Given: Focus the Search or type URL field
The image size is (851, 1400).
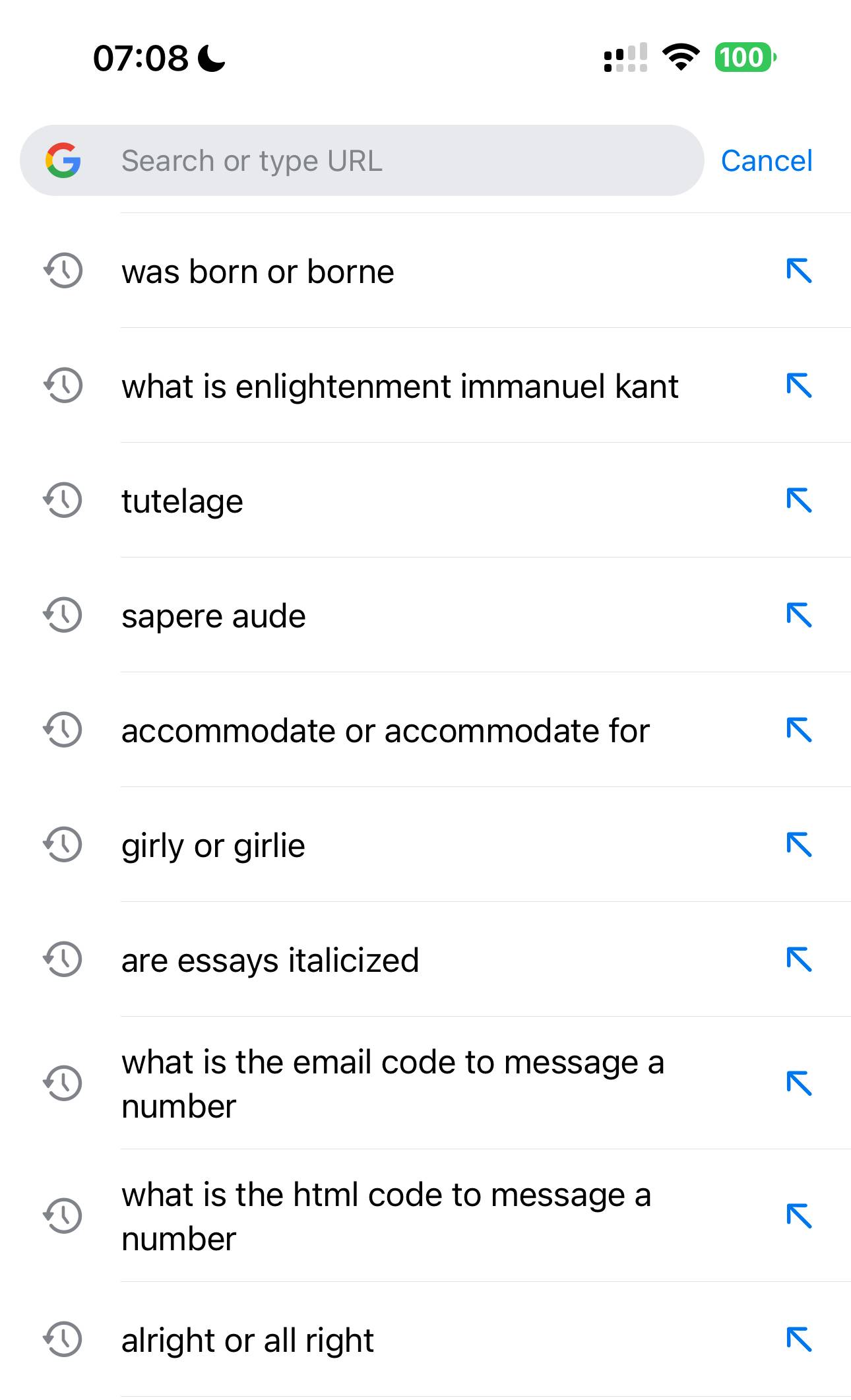Looking at the screenshot, I should (x=362, y=160).
